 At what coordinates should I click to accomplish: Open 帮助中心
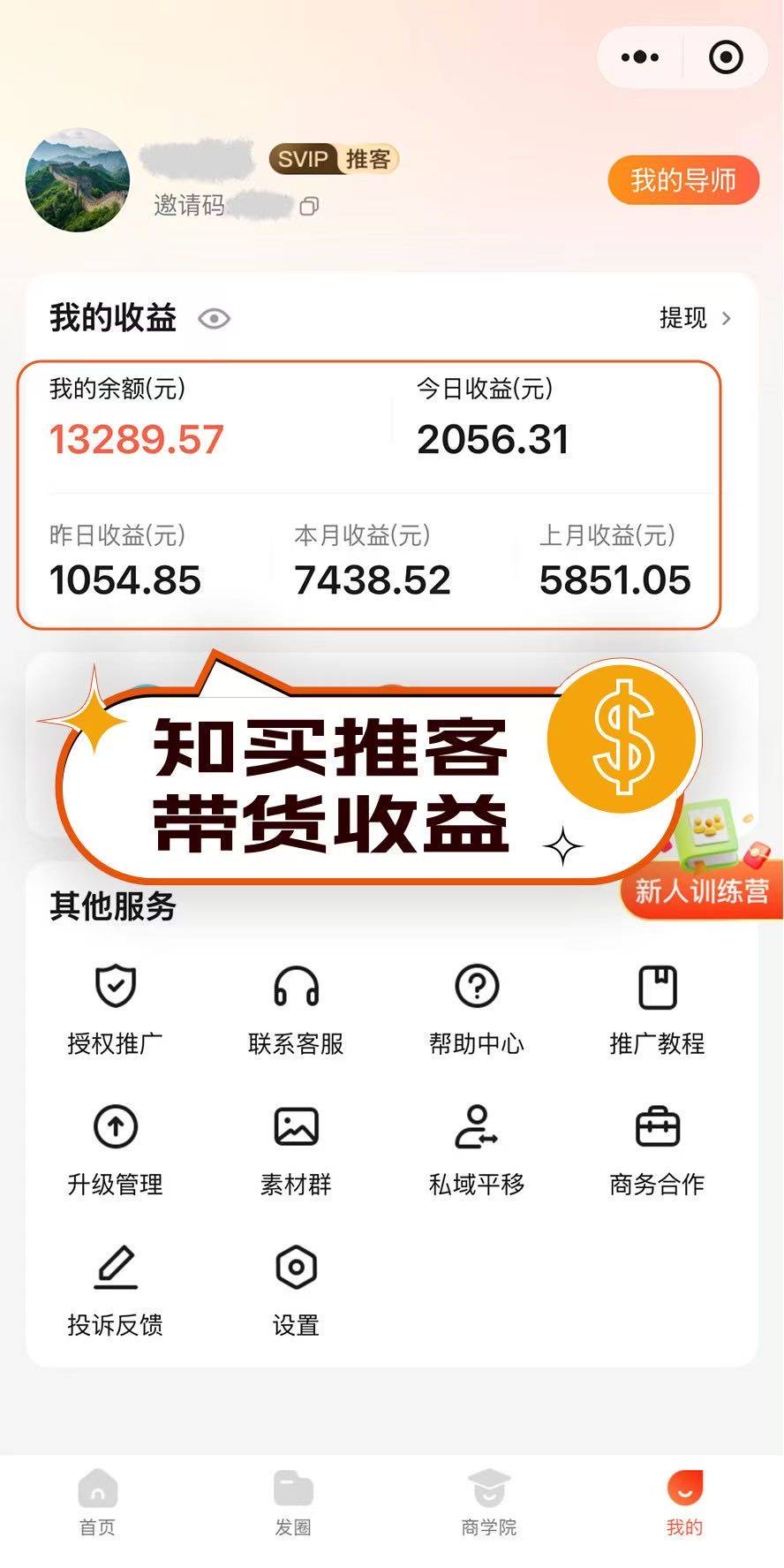pyautogui.click(x=477, y=1009)
